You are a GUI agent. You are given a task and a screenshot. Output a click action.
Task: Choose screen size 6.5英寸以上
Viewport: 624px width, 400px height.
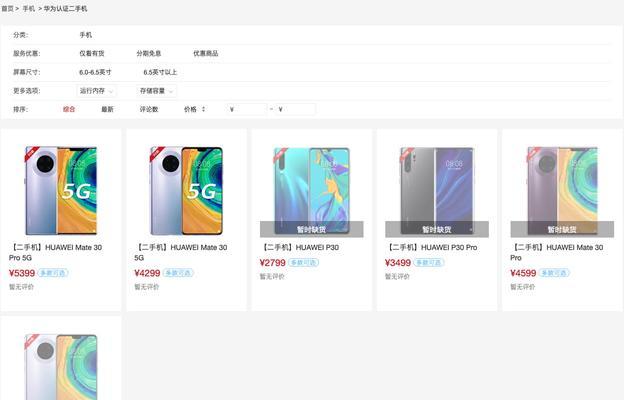point(160,72)
